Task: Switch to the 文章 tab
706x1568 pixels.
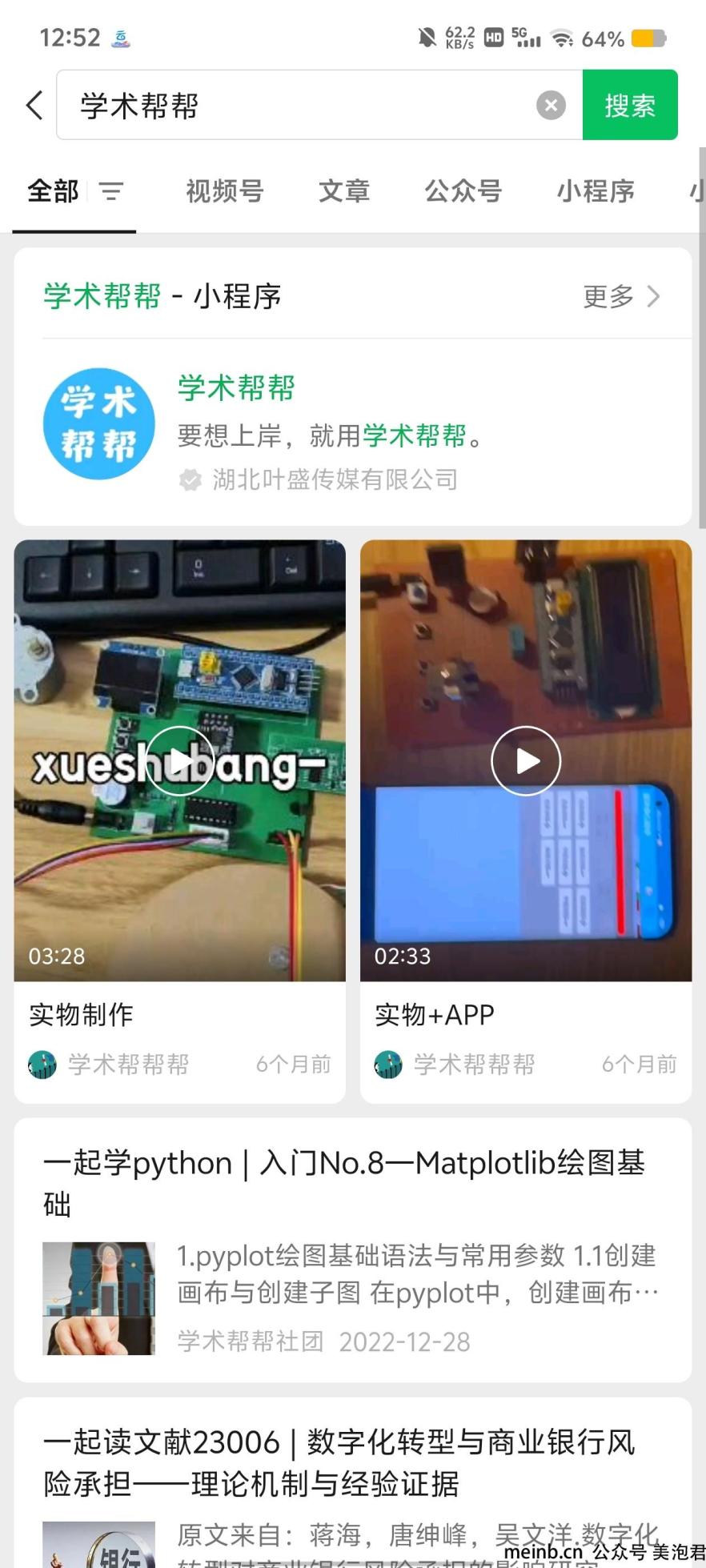Action: (x=344, y=191)
